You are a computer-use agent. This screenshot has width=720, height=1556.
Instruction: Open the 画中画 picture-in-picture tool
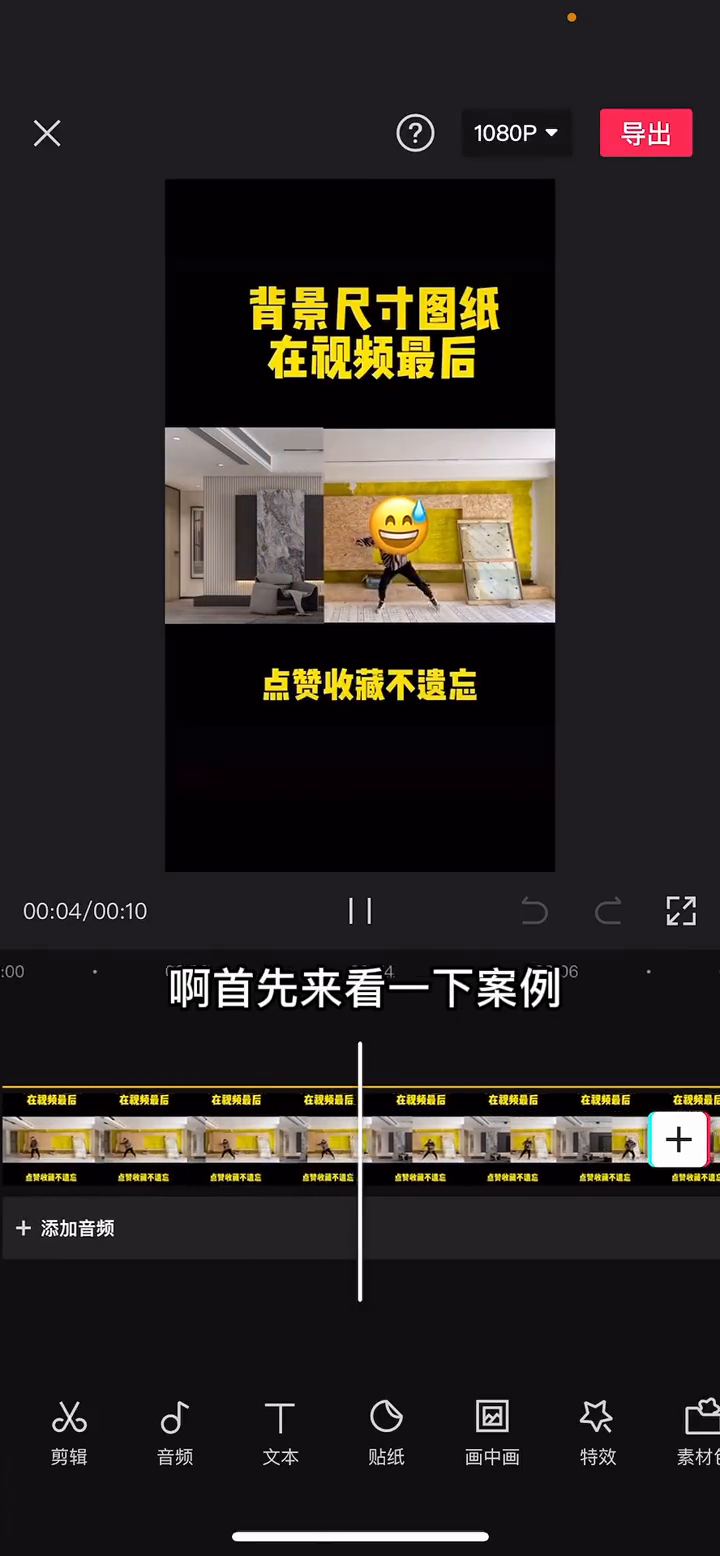click(x=492, y=1432)
